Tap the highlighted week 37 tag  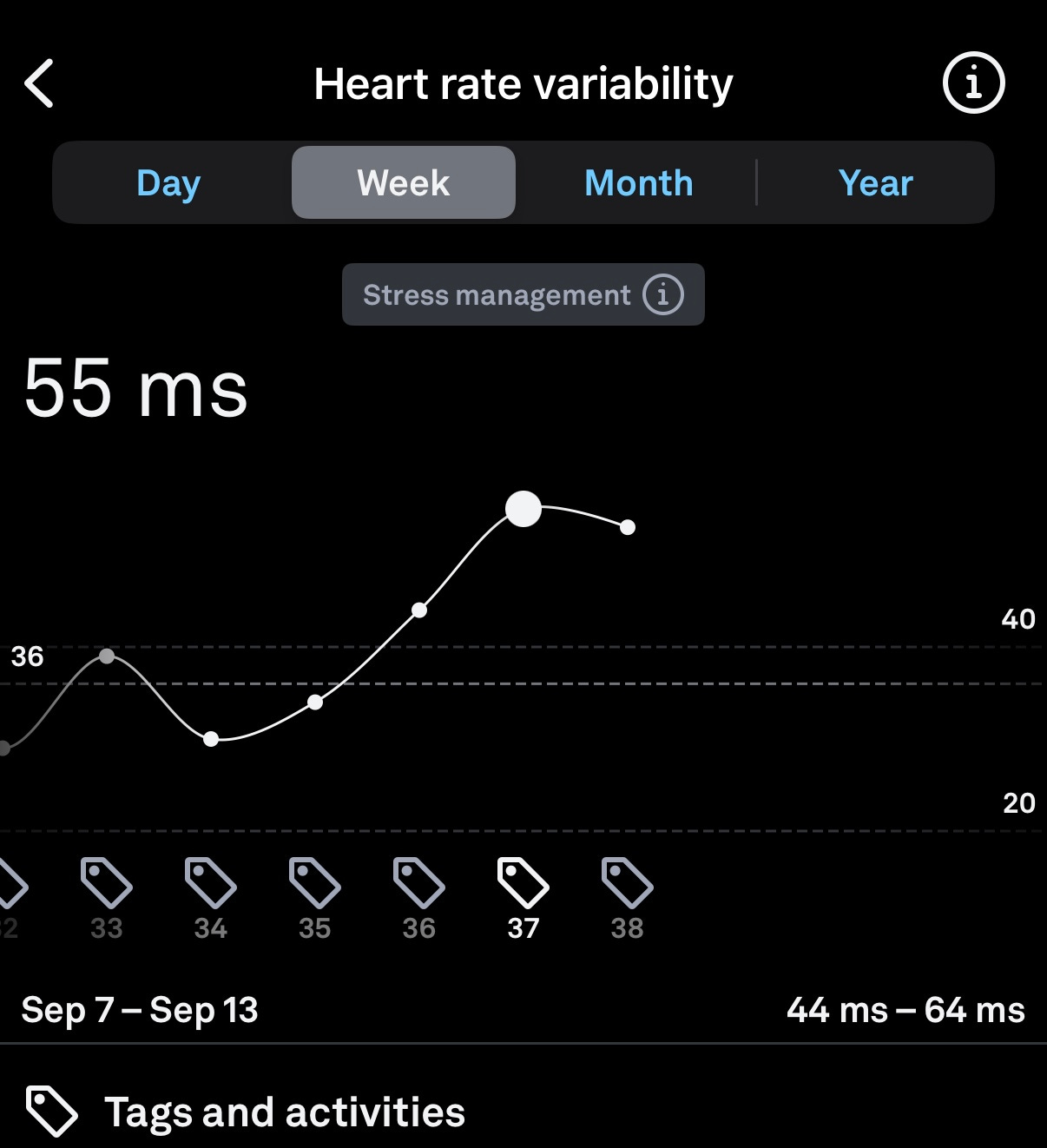tap(523, 883)
